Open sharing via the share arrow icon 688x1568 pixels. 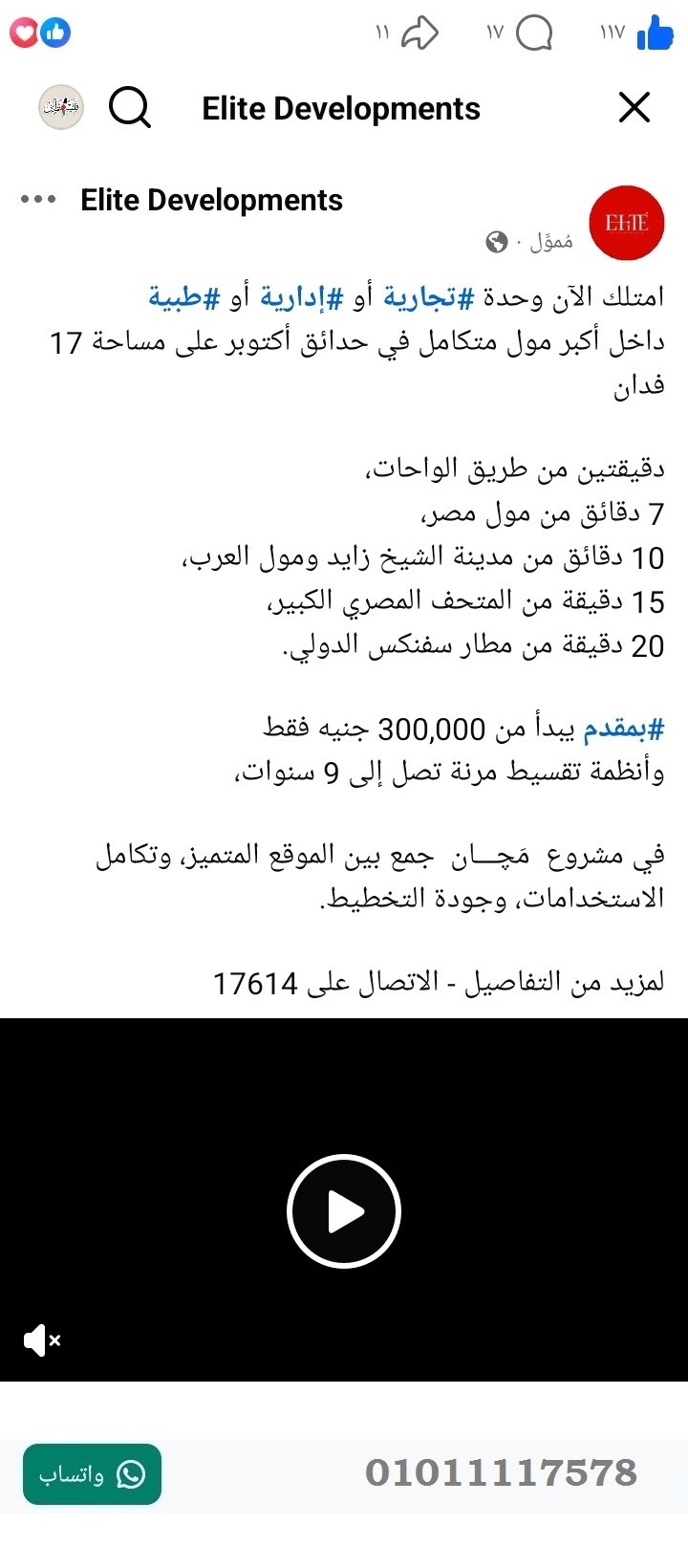pos(420,32)
